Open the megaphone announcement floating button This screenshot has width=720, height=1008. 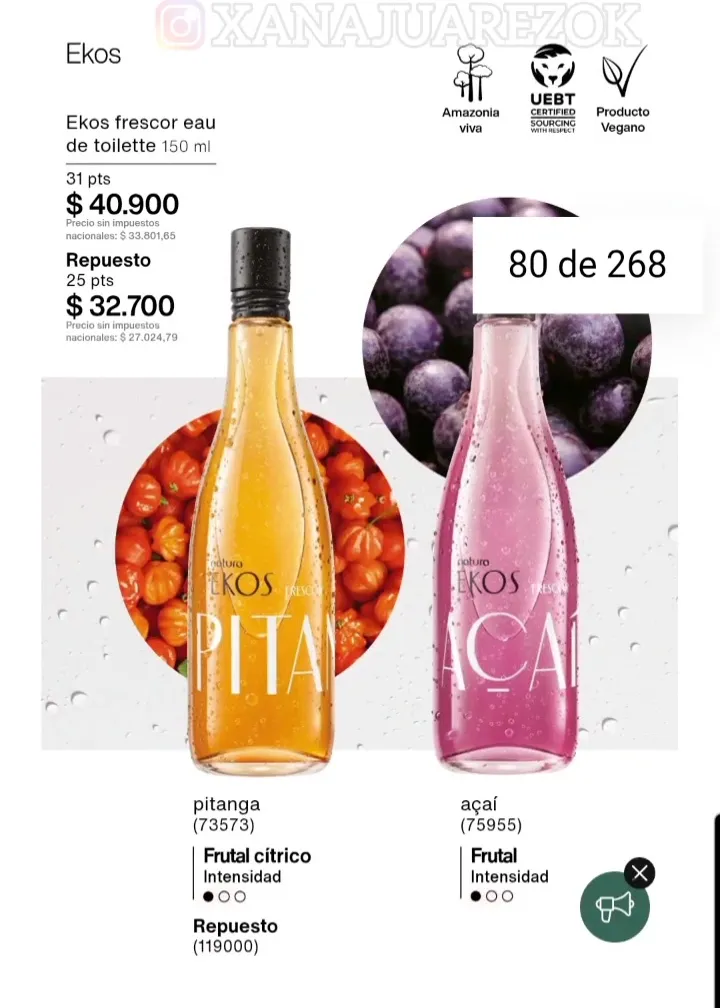point(614,907)
